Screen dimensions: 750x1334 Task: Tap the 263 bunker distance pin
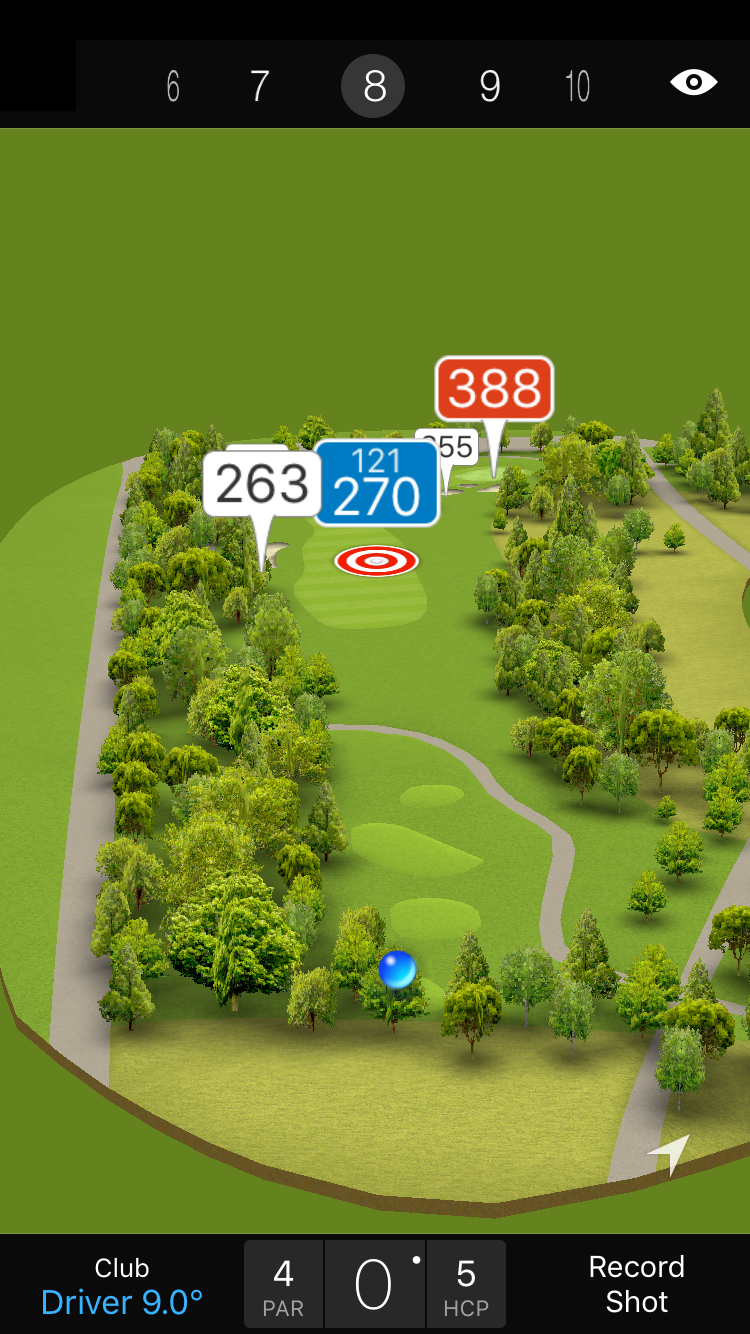[x=262, y=485]
